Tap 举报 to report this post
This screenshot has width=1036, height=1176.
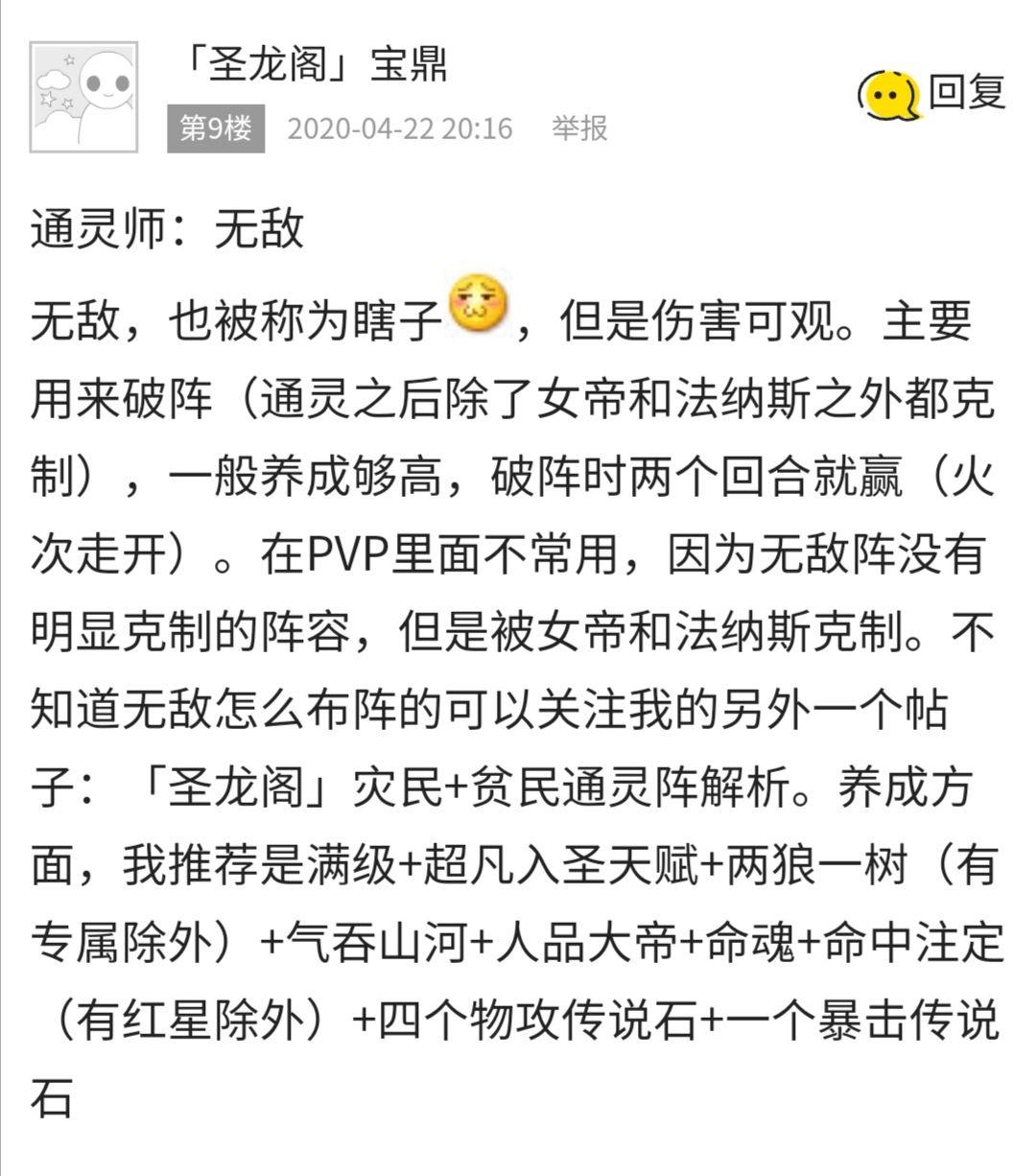pos(579,128)
